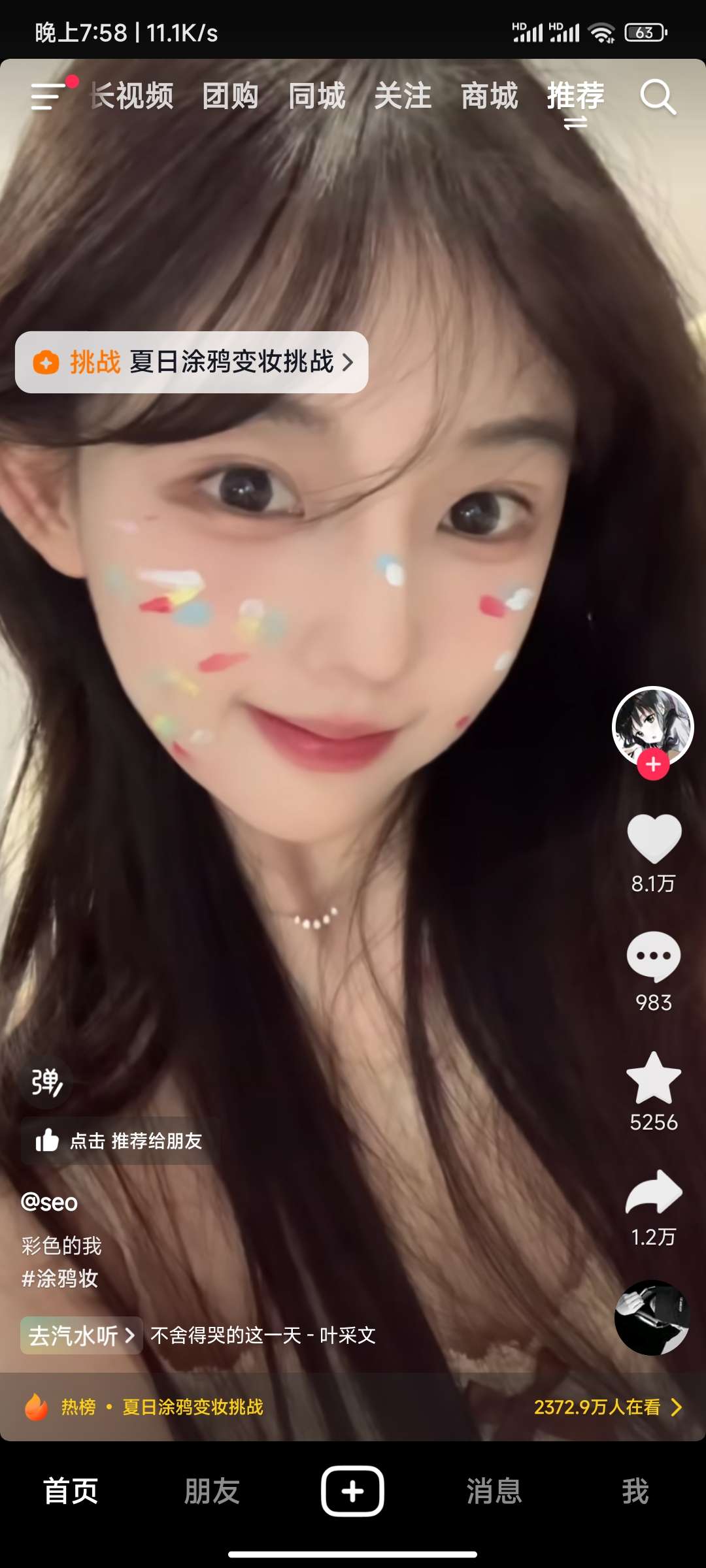Image resolution: width=706 pixels, height=1568 pixels.
Task: Like this video with the heart
Action: (654, 839)
